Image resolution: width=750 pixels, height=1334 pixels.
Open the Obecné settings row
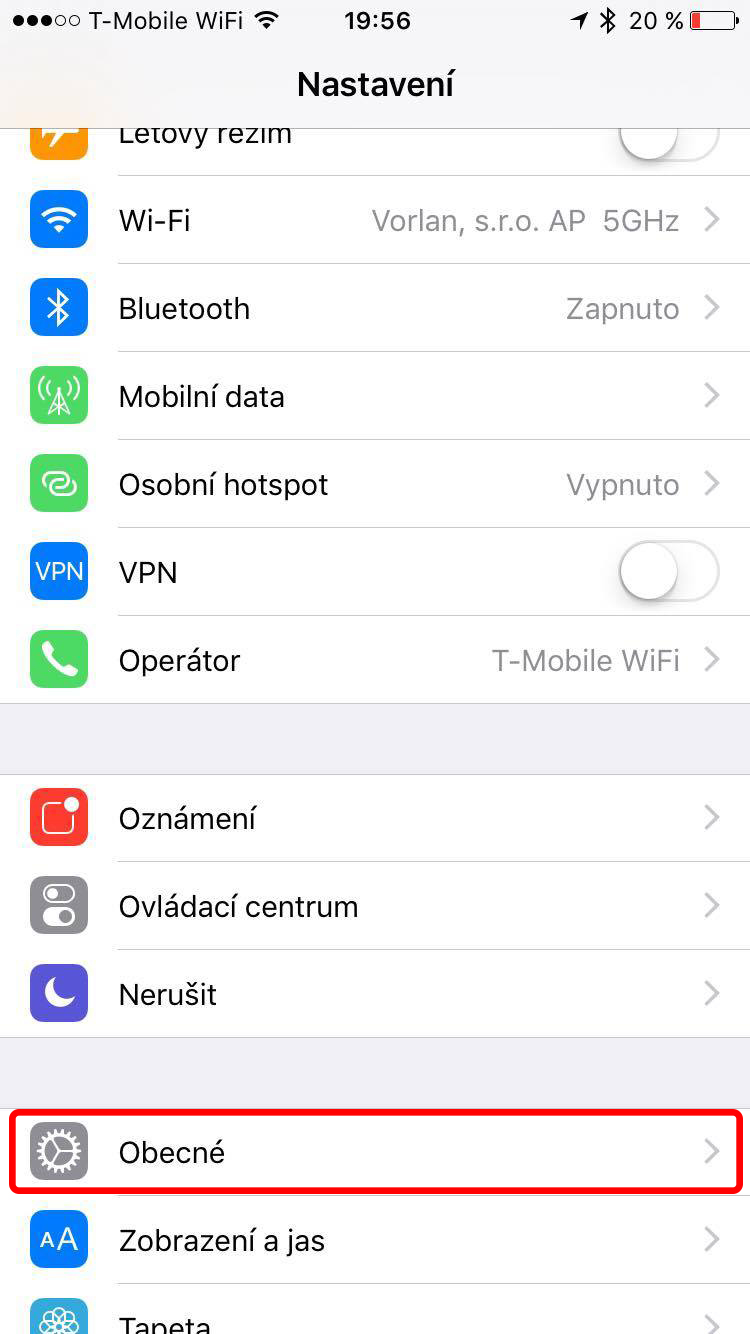(x=375, y=1152)
